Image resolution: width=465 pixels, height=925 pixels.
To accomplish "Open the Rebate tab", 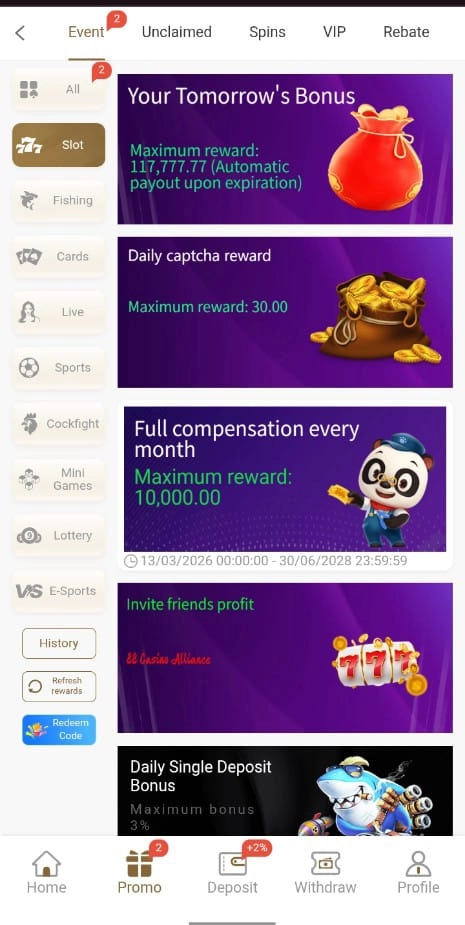I will click(406, 32).
